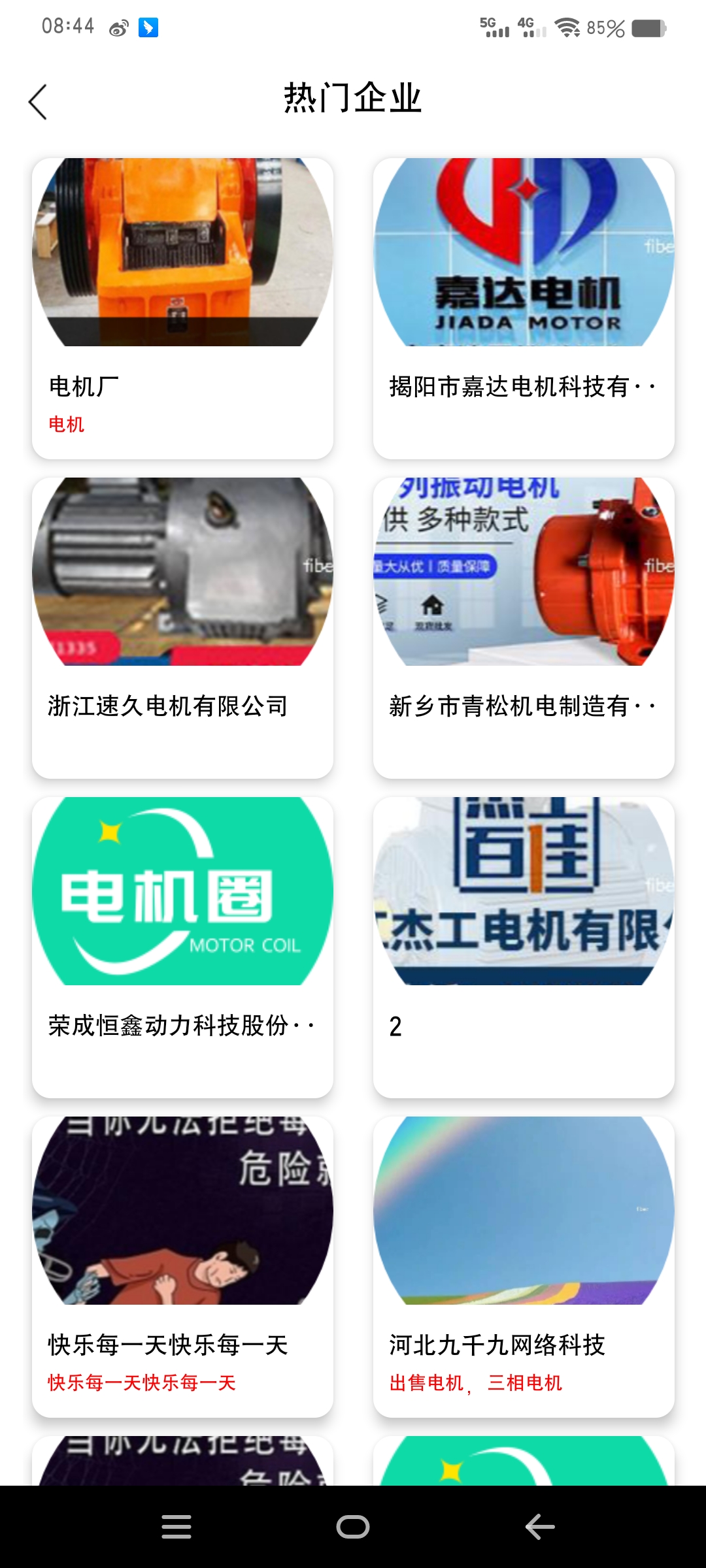This screenshot has height=1568, width=706.
Task: Open the 电机厂 company card
Action: click(182, 308)
